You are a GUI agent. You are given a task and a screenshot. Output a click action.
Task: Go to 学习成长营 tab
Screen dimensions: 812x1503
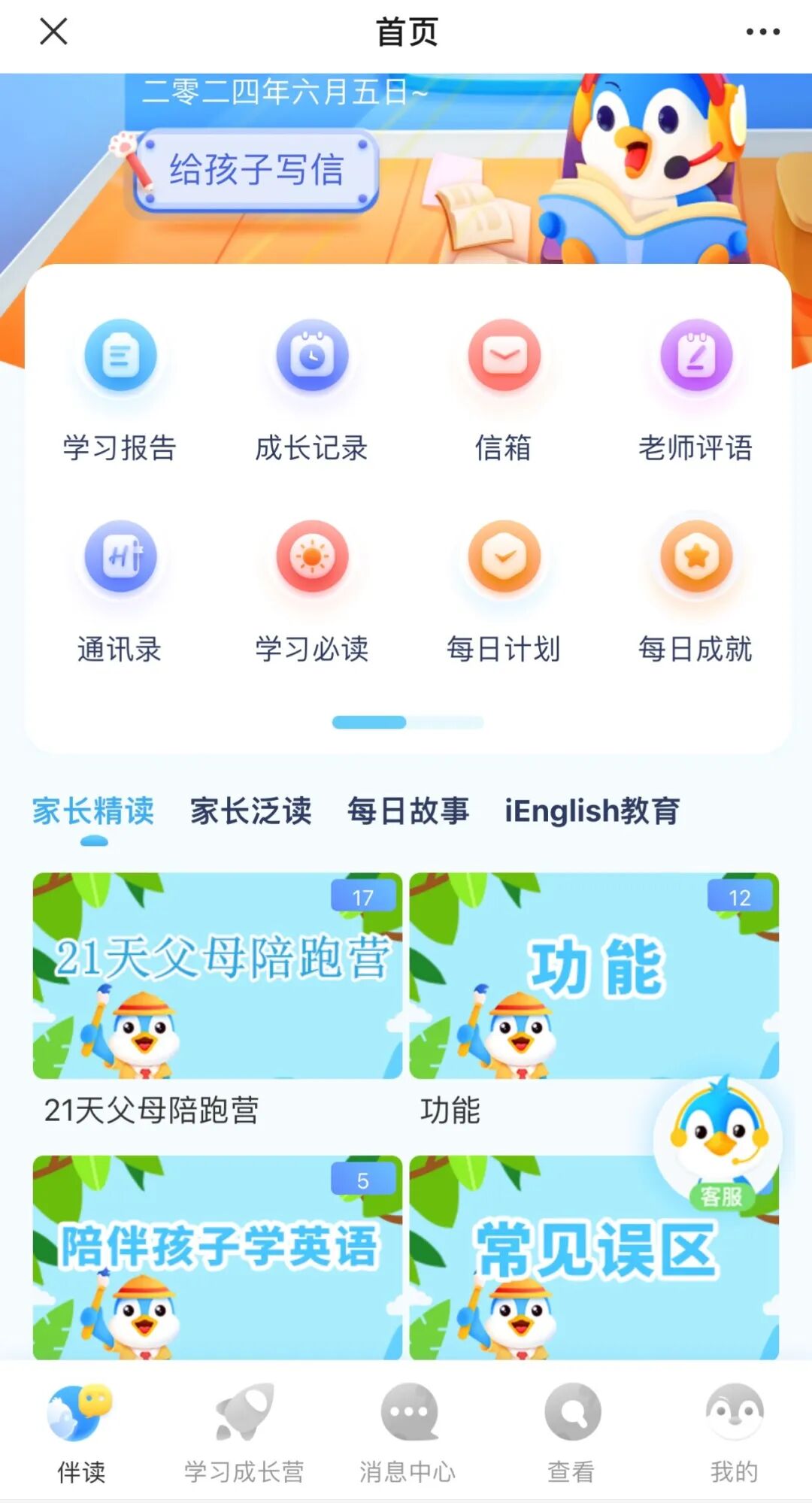tap(244, 1433)
